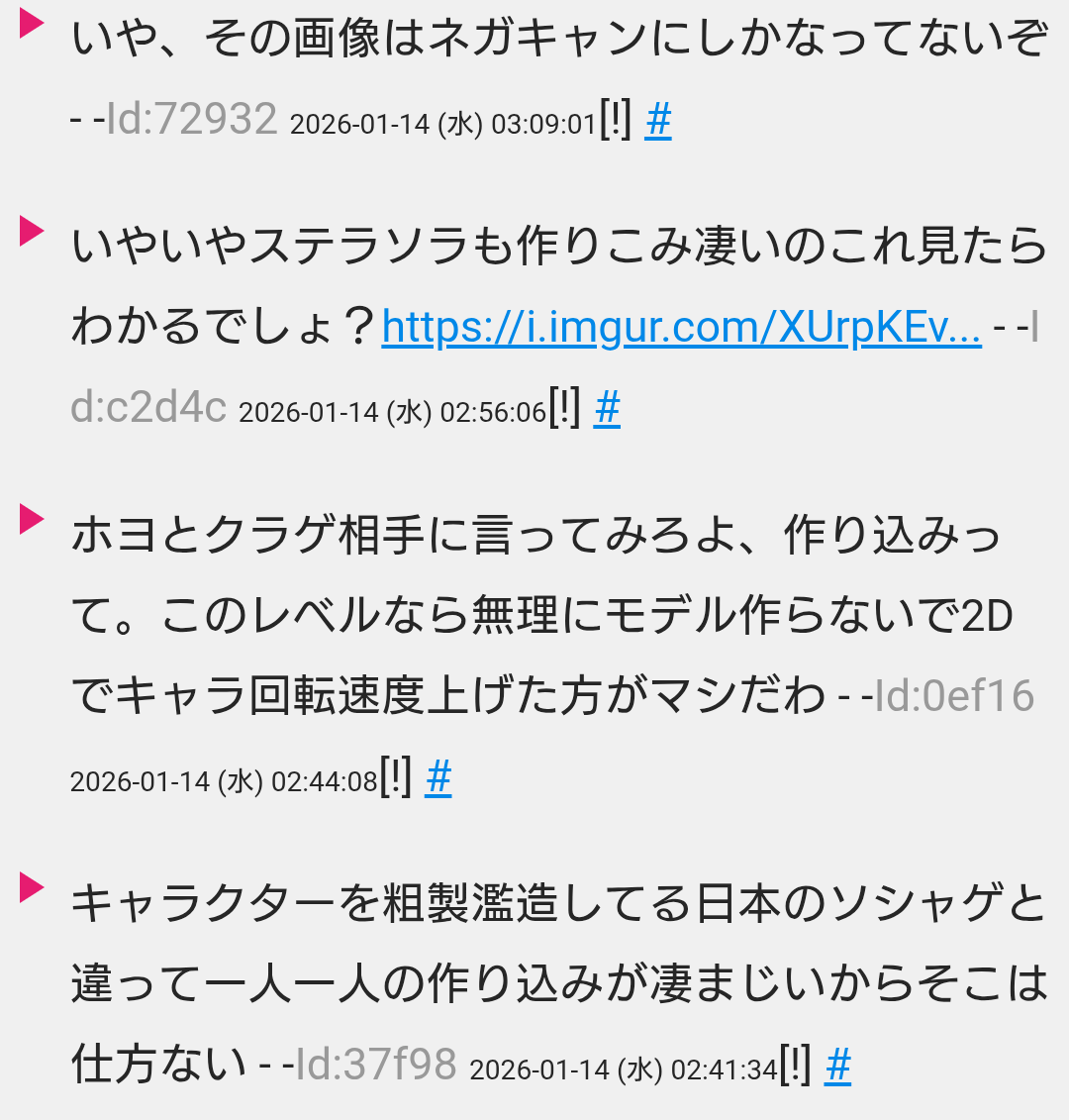Tap the # link for comment Id:37f98
The image size is (1069, 1120).
837,1066
